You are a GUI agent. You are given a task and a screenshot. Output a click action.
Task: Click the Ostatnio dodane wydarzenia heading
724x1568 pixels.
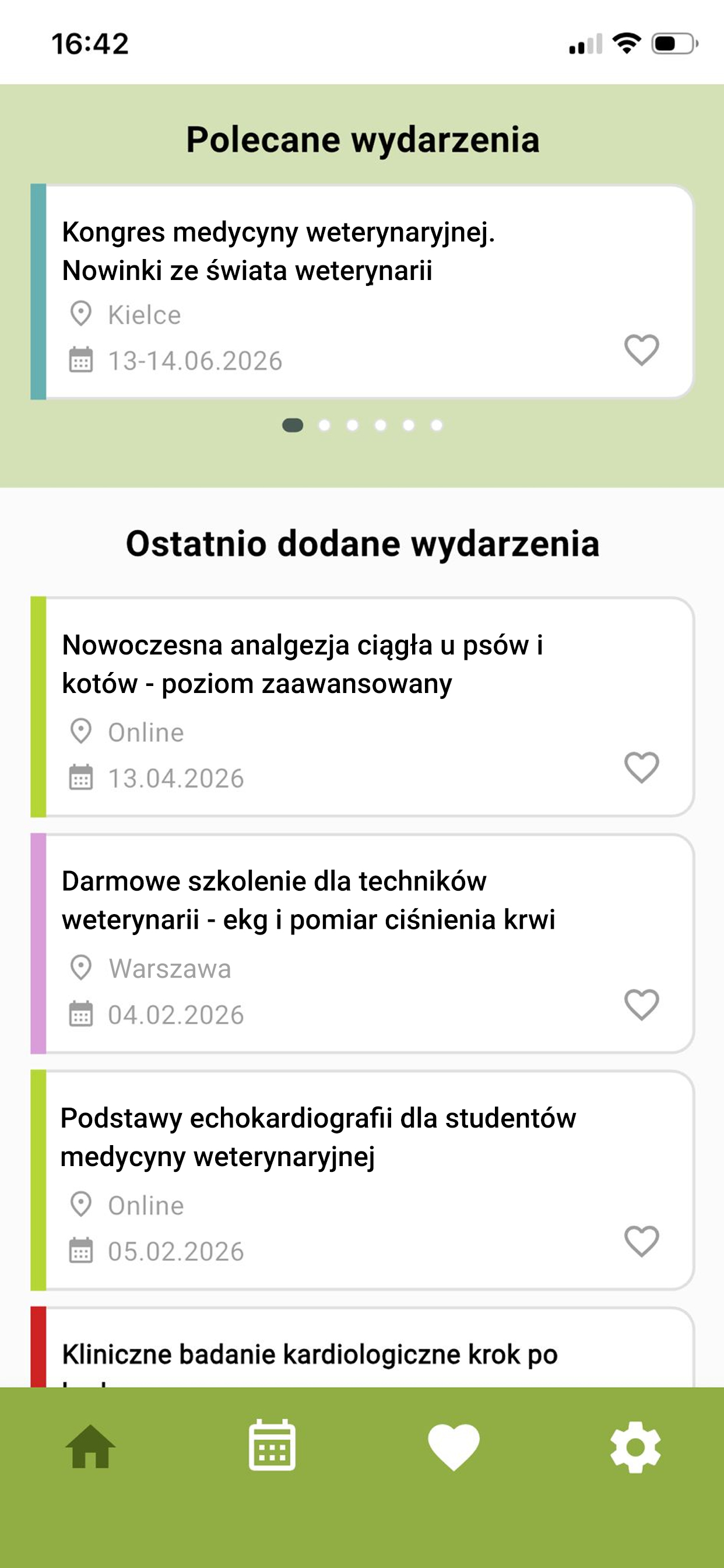(362, 544)
